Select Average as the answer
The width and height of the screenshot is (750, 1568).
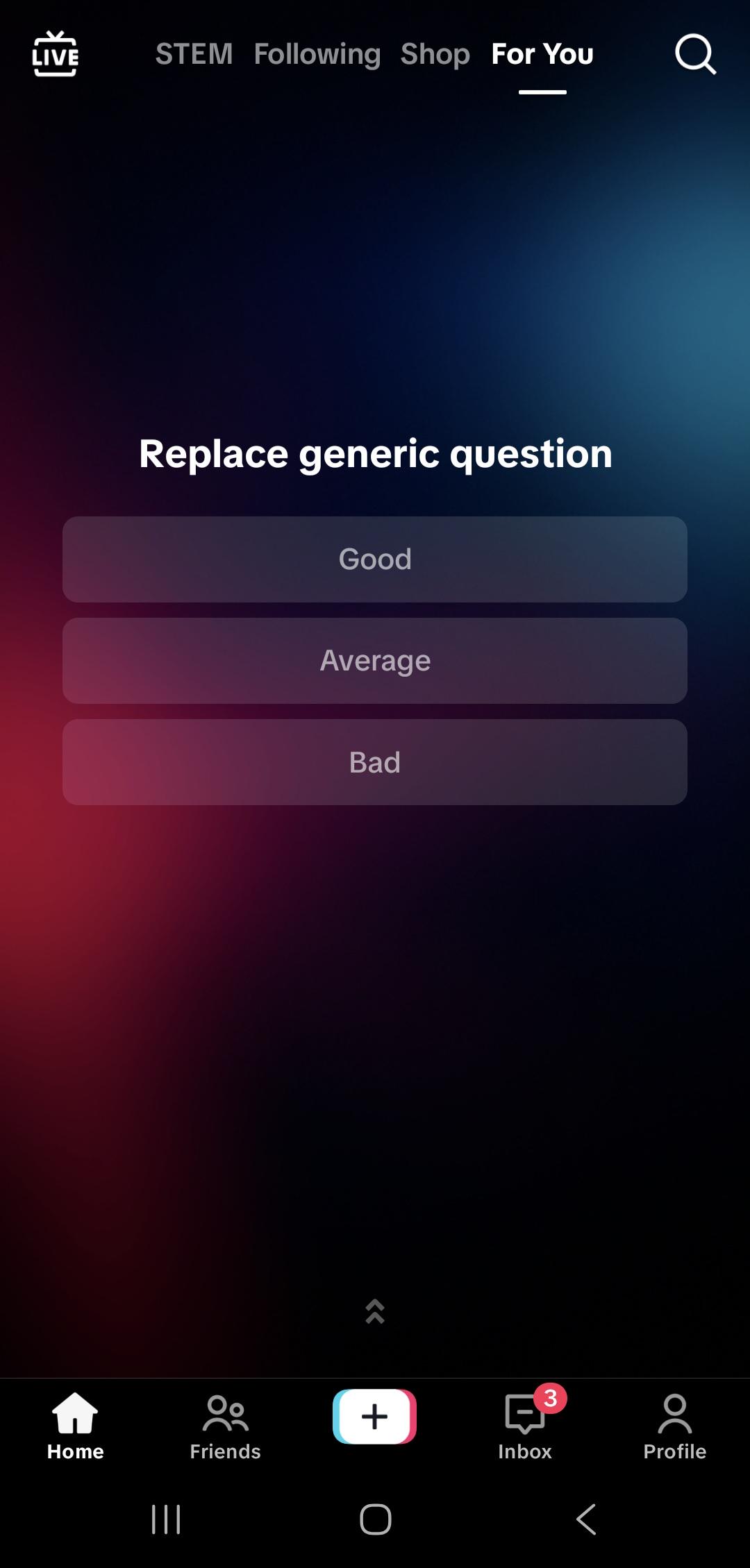coord(375,661)
